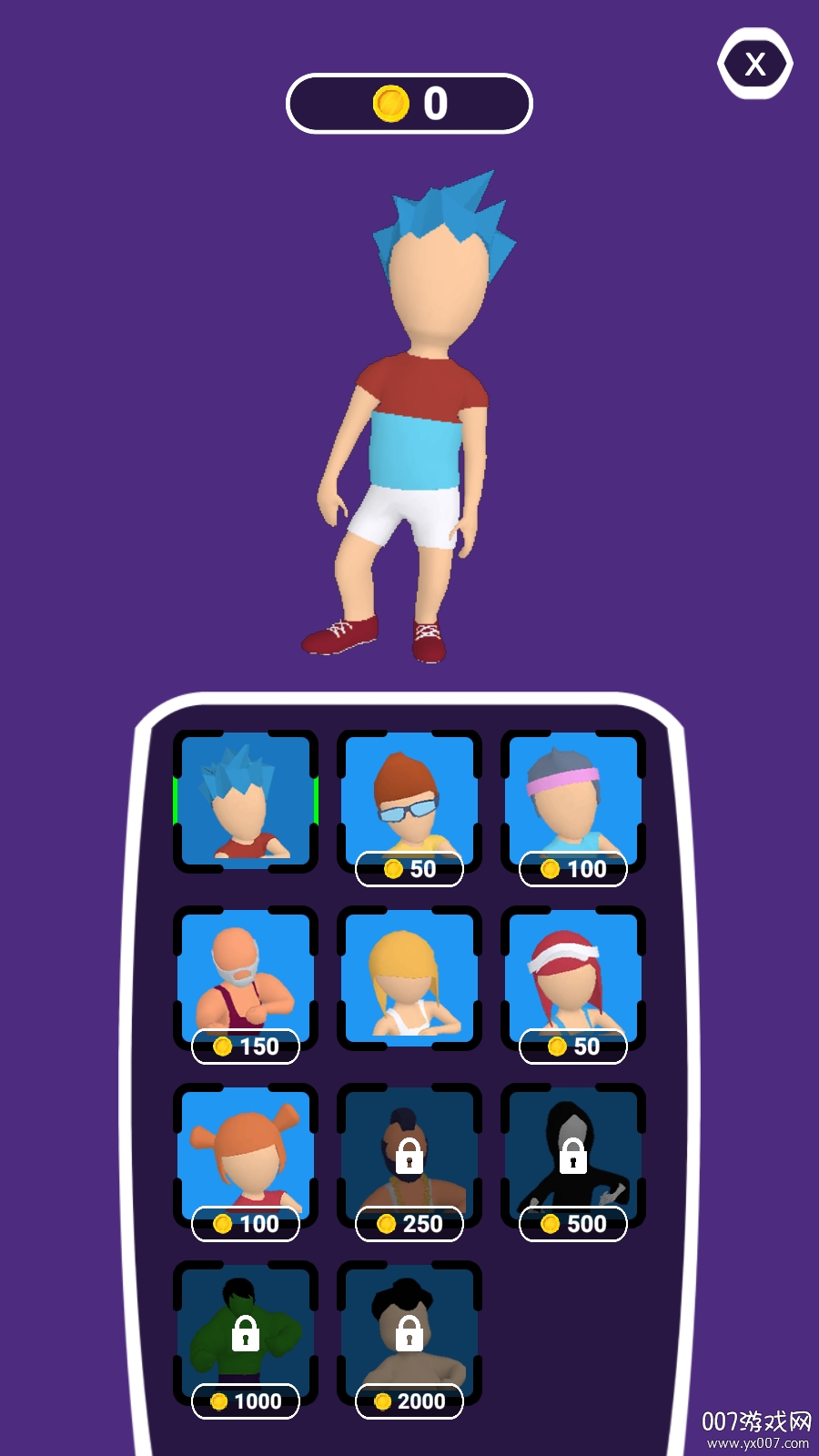The height and width of the screenshot is (1456, 819).
Task: Unlock the mohawk character for 250 coins
Action: coord(409,1156)
